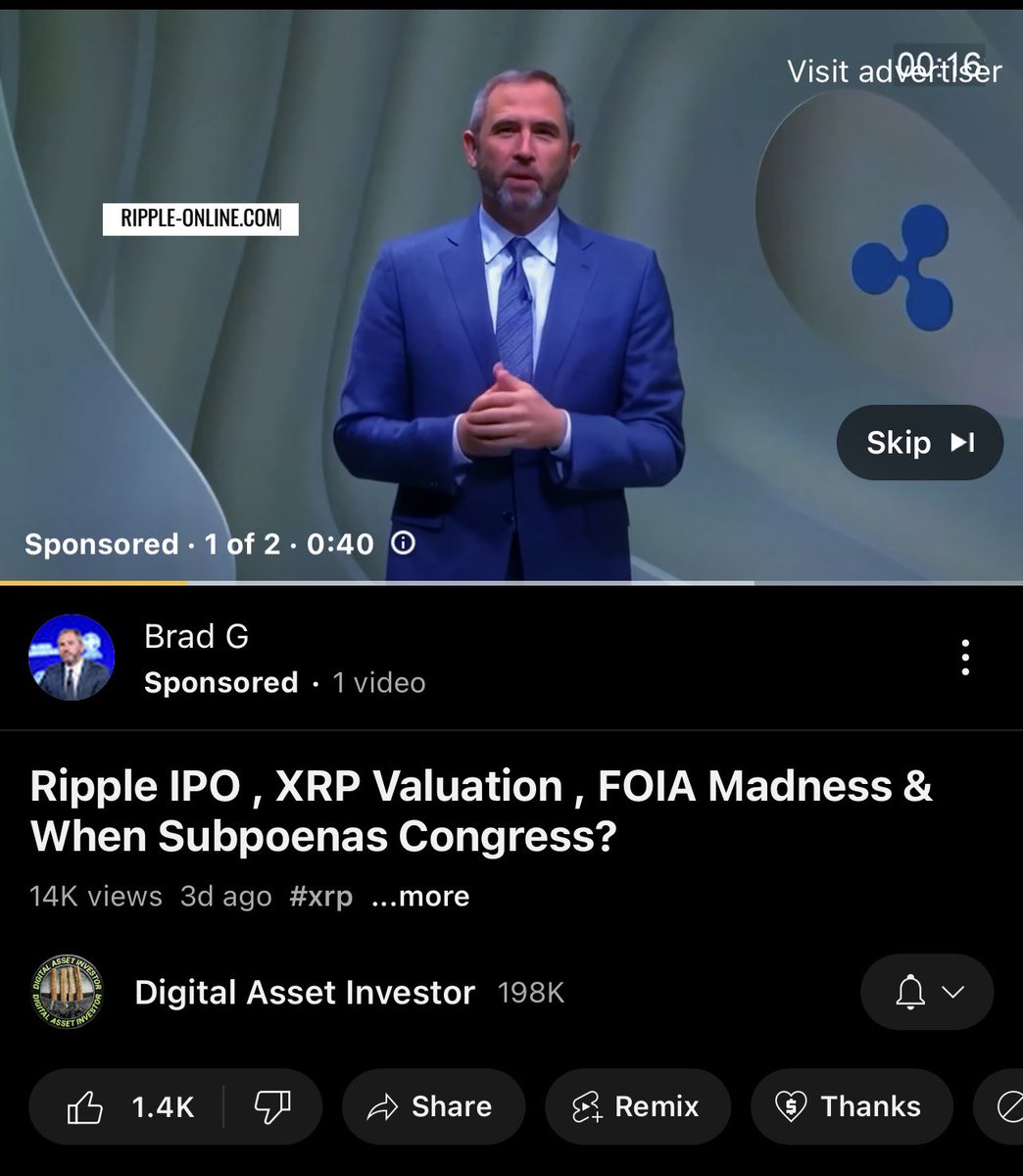Tap Visit advertiser link

(x=893, y=72)
